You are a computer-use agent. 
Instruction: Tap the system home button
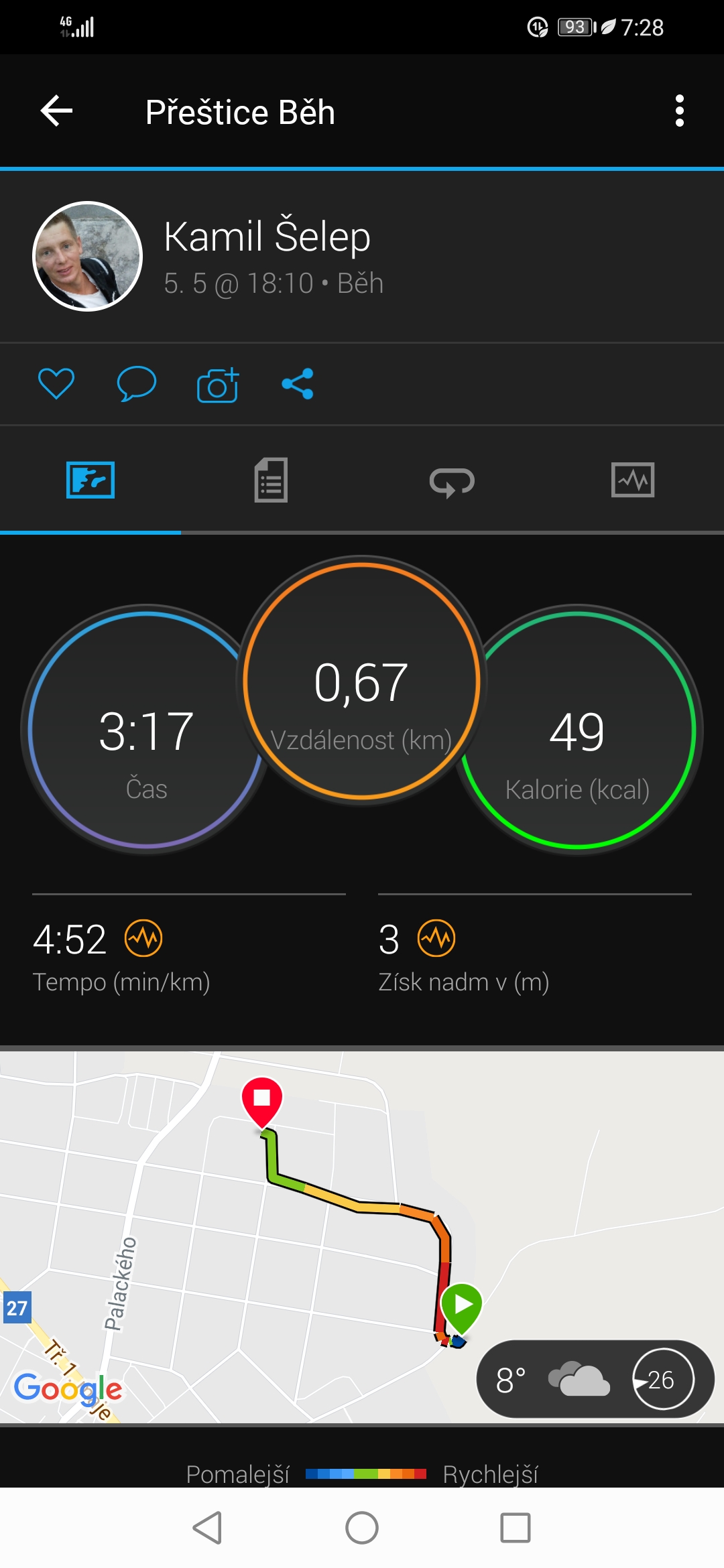(x=362, y=1528)
